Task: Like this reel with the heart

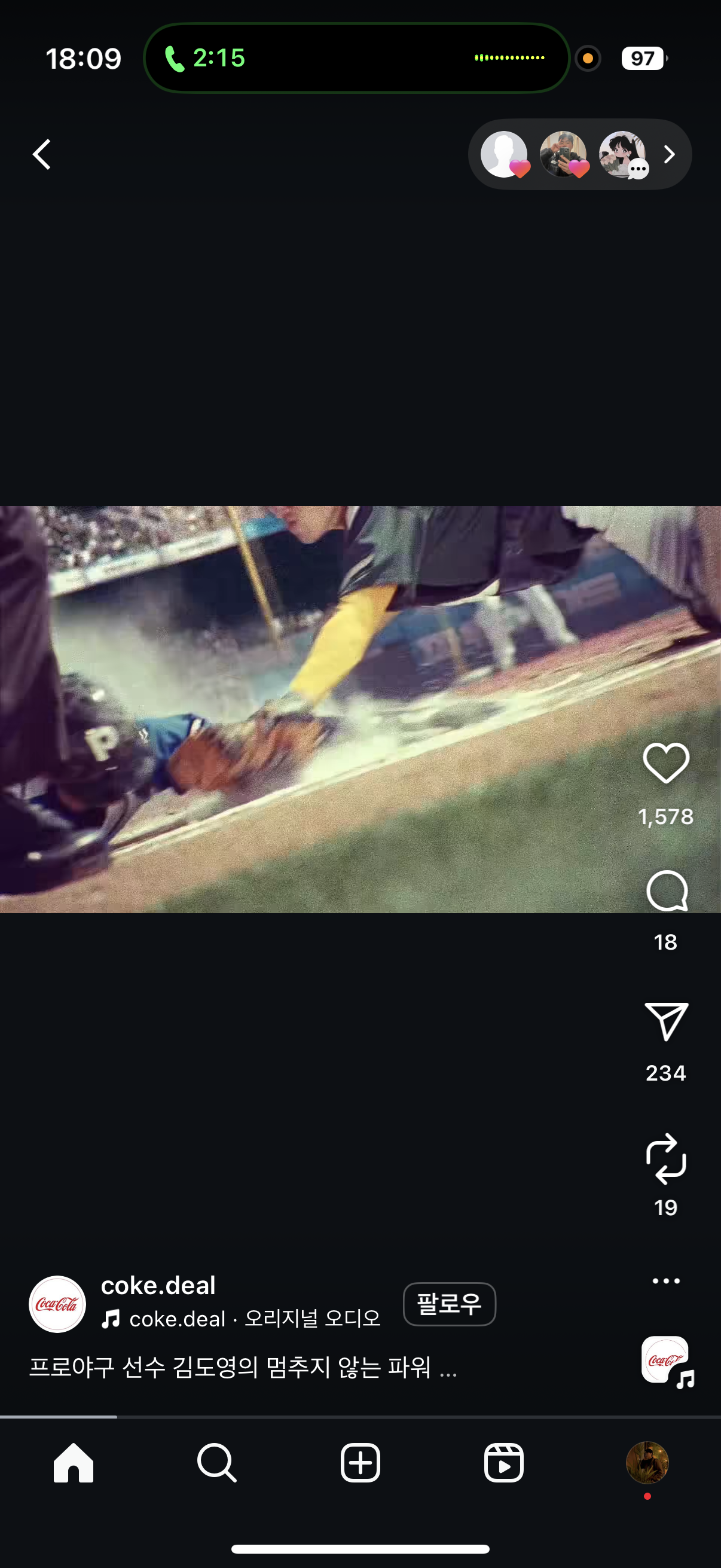Action: 665,763
